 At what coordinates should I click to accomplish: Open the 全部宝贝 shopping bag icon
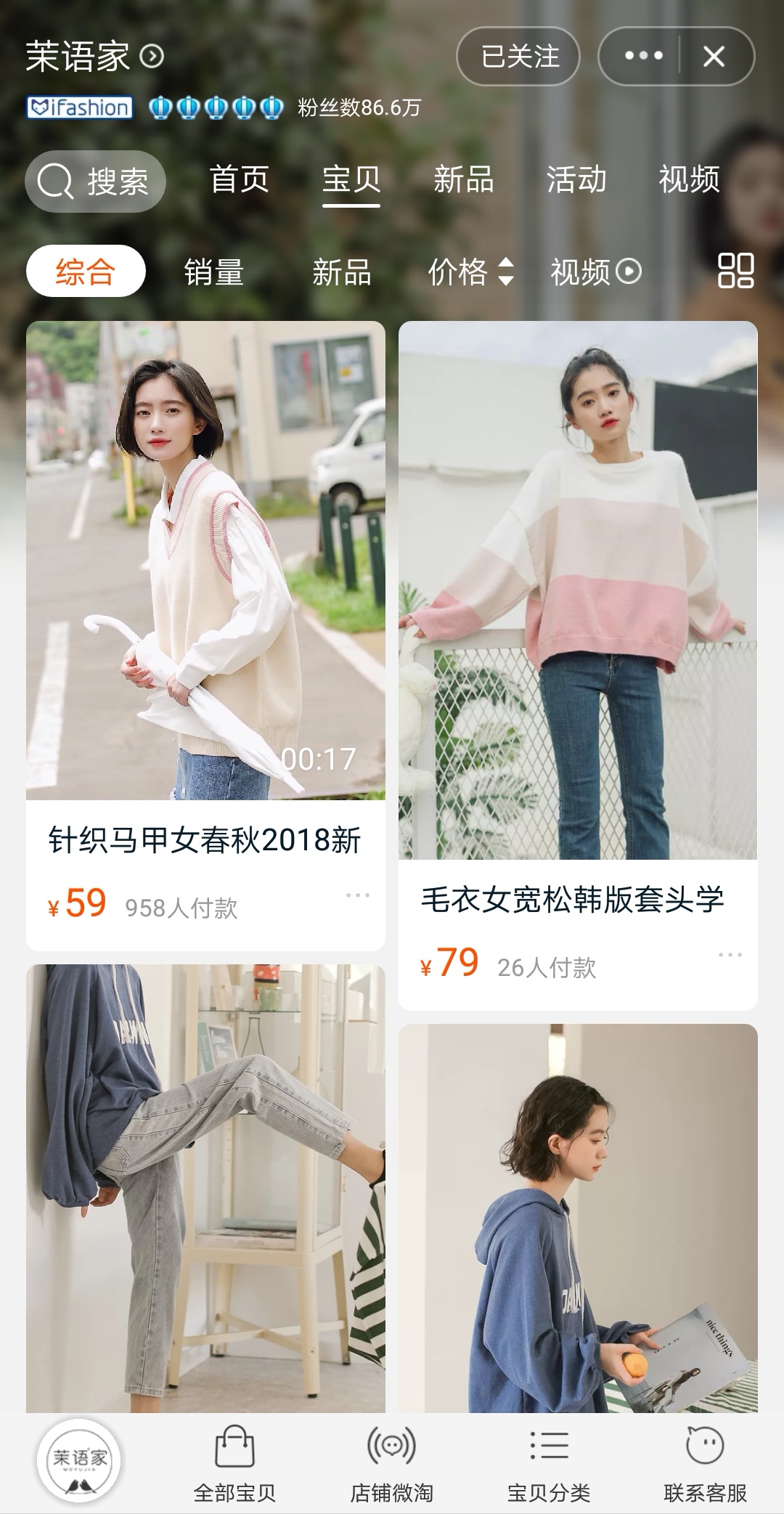pos(234,1449)
